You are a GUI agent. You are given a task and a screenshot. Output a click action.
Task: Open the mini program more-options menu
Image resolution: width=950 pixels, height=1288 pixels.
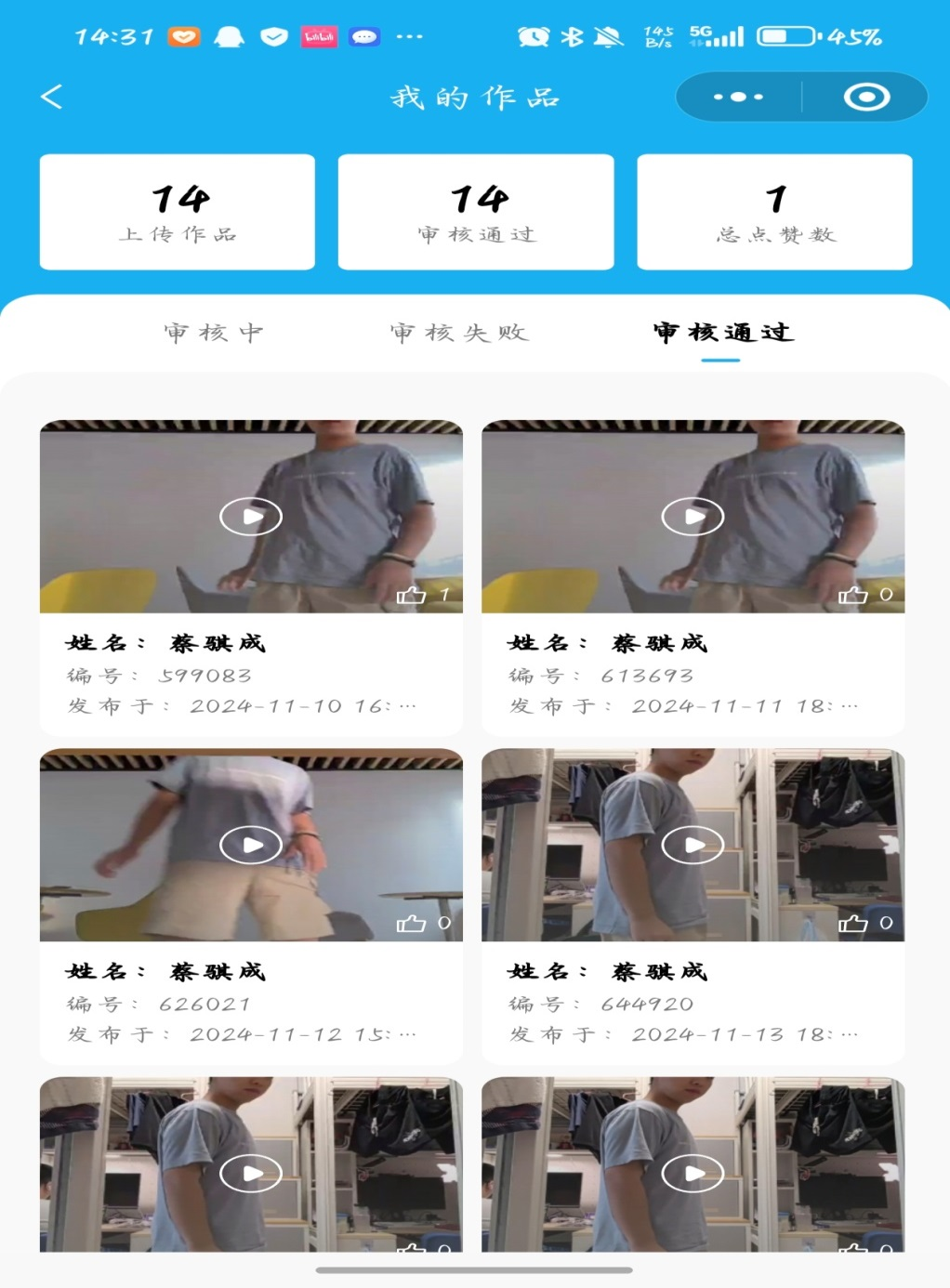[x=739, y=97]
